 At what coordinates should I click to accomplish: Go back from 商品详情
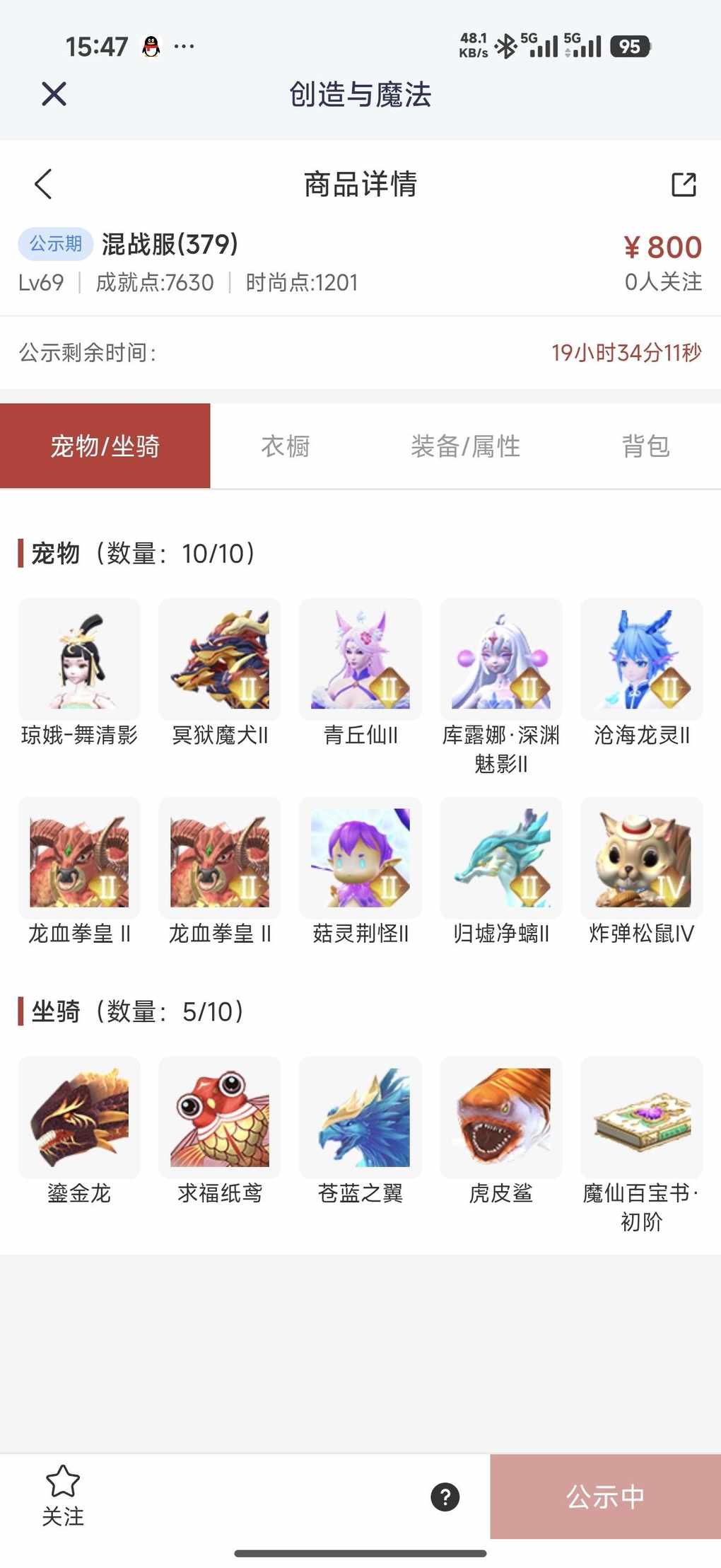coord(44,184)
